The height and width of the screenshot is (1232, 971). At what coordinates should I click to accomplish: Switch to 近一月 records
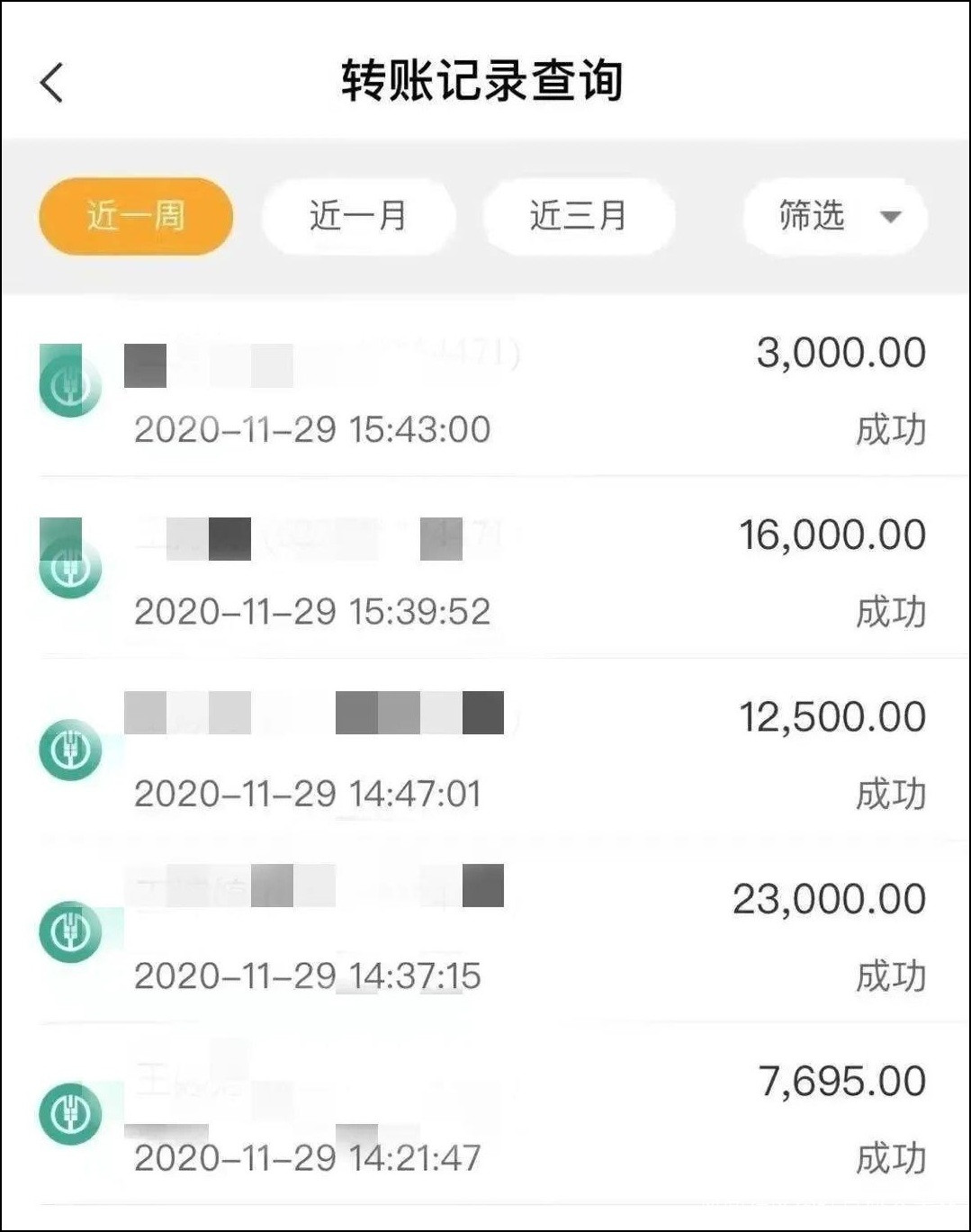point(358,216)
